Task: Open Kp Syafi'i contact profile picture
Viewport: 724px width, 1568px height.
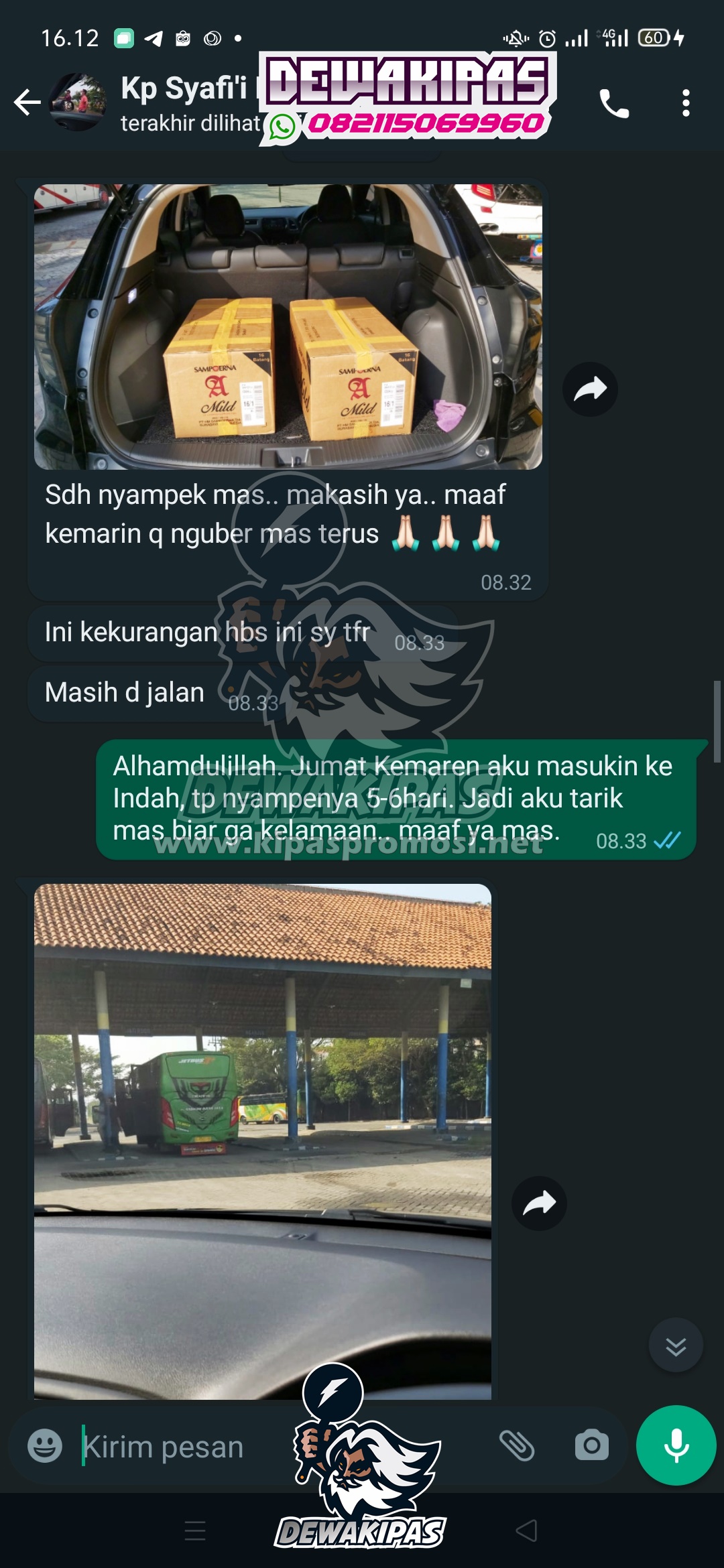Action: pos(78,102)
